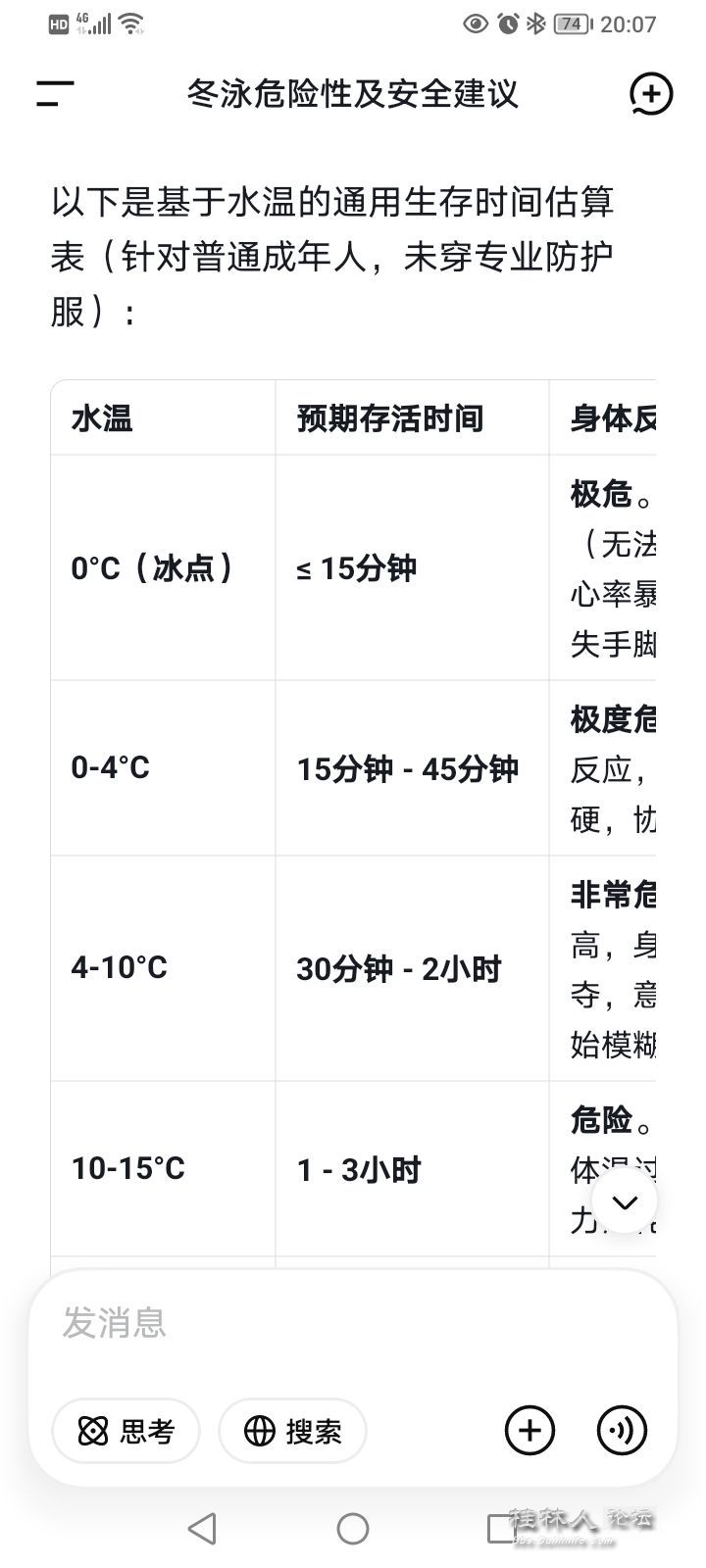Return to the home screen
This screenshot has height=1568, width=706.
[x=353, y=1528]
